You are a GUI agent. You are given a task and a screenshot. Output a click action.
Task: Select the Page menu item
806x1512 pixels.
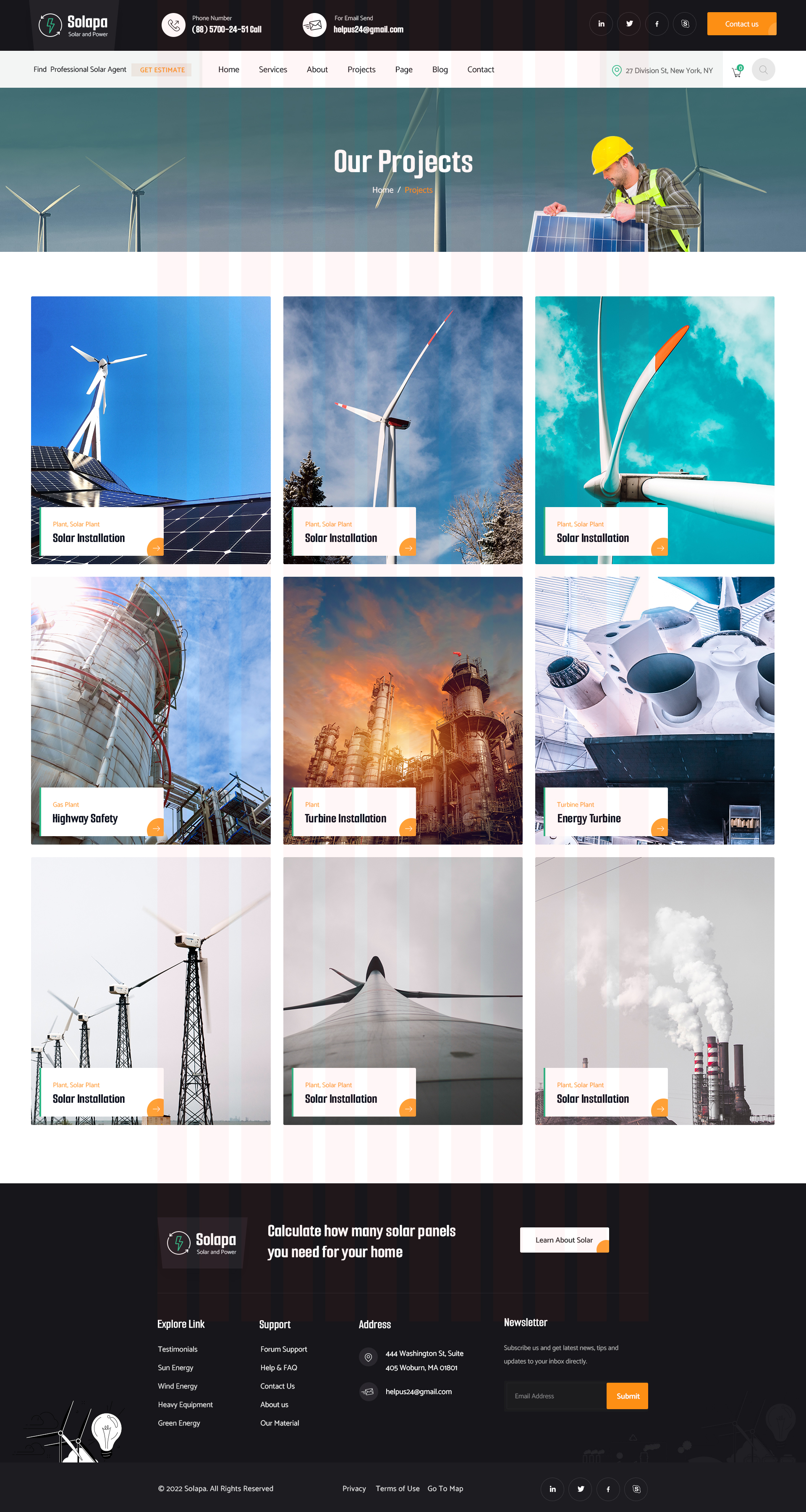403,69
